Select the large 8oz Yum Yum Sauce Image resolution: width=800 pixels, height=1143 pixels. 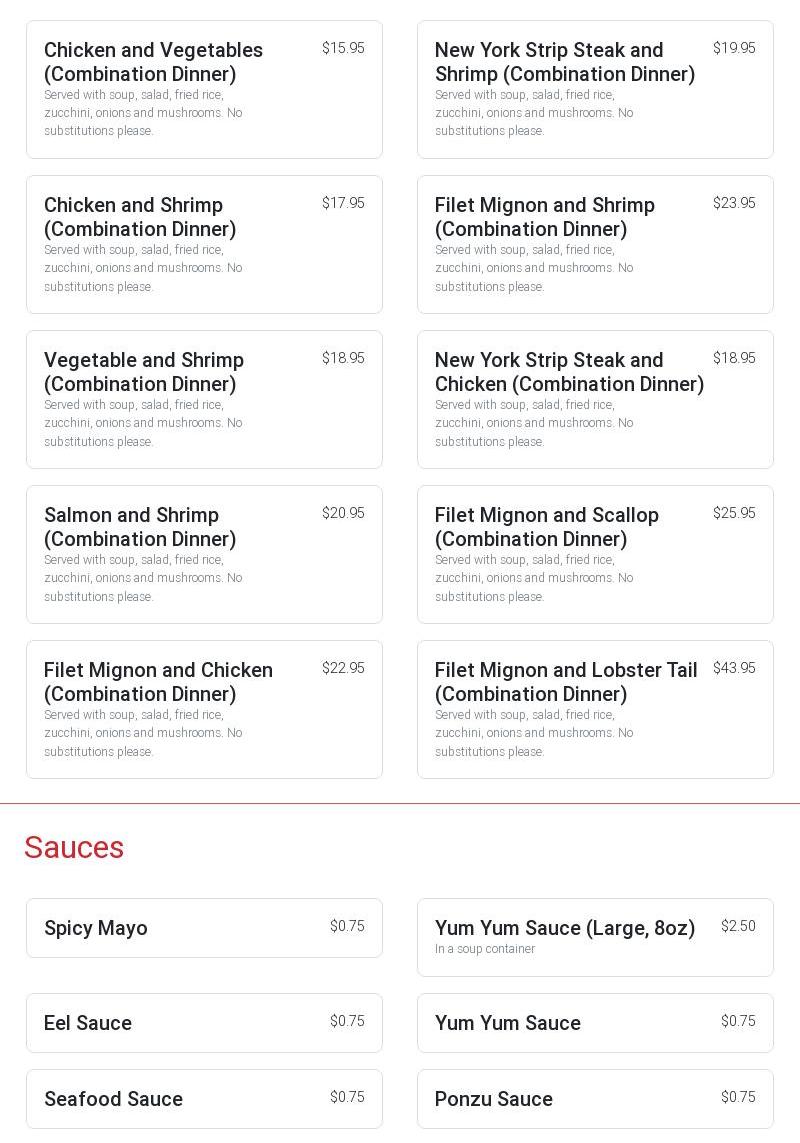tap(595, 937)
